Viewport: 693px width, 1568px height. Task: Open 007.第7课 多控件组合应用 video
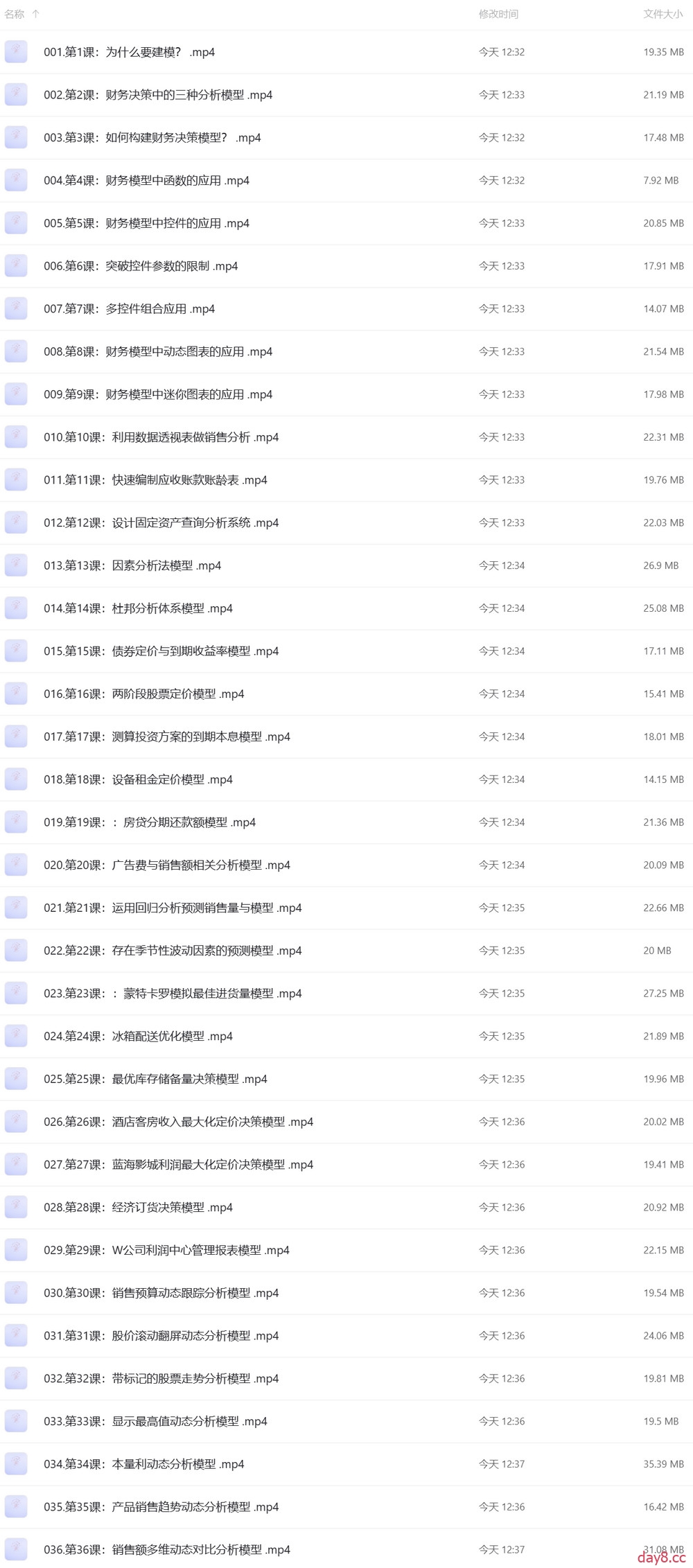tap(129, 309)
